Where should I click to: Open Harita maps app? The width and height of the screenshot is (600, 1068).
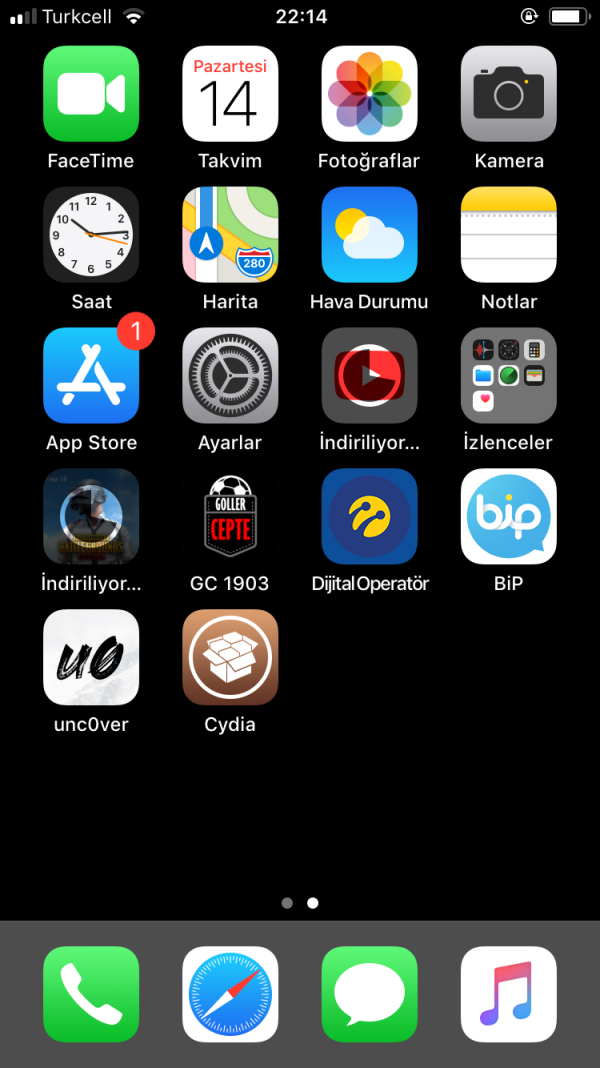(x=230, y=235)
